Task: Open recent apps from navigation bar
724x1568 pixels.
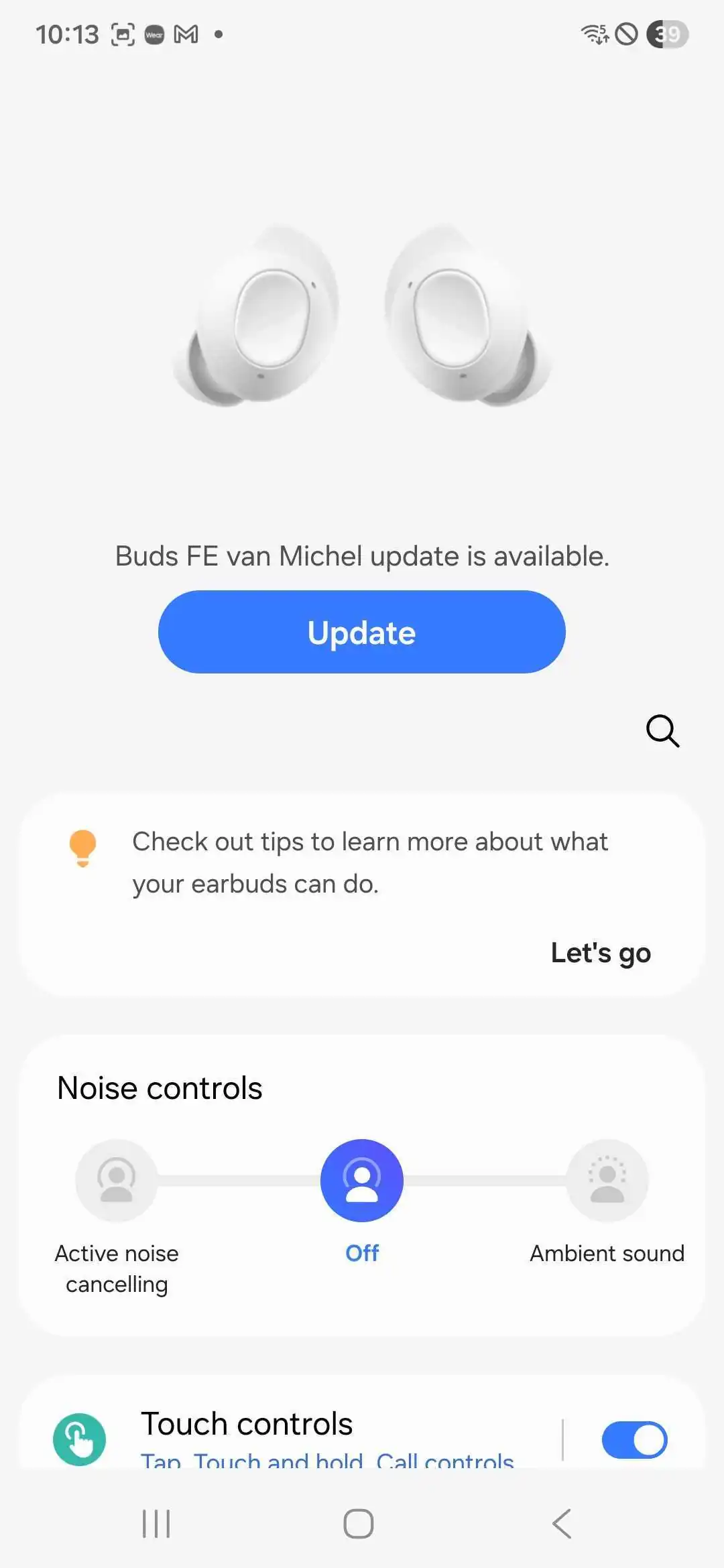Action: click(156, 1524)
